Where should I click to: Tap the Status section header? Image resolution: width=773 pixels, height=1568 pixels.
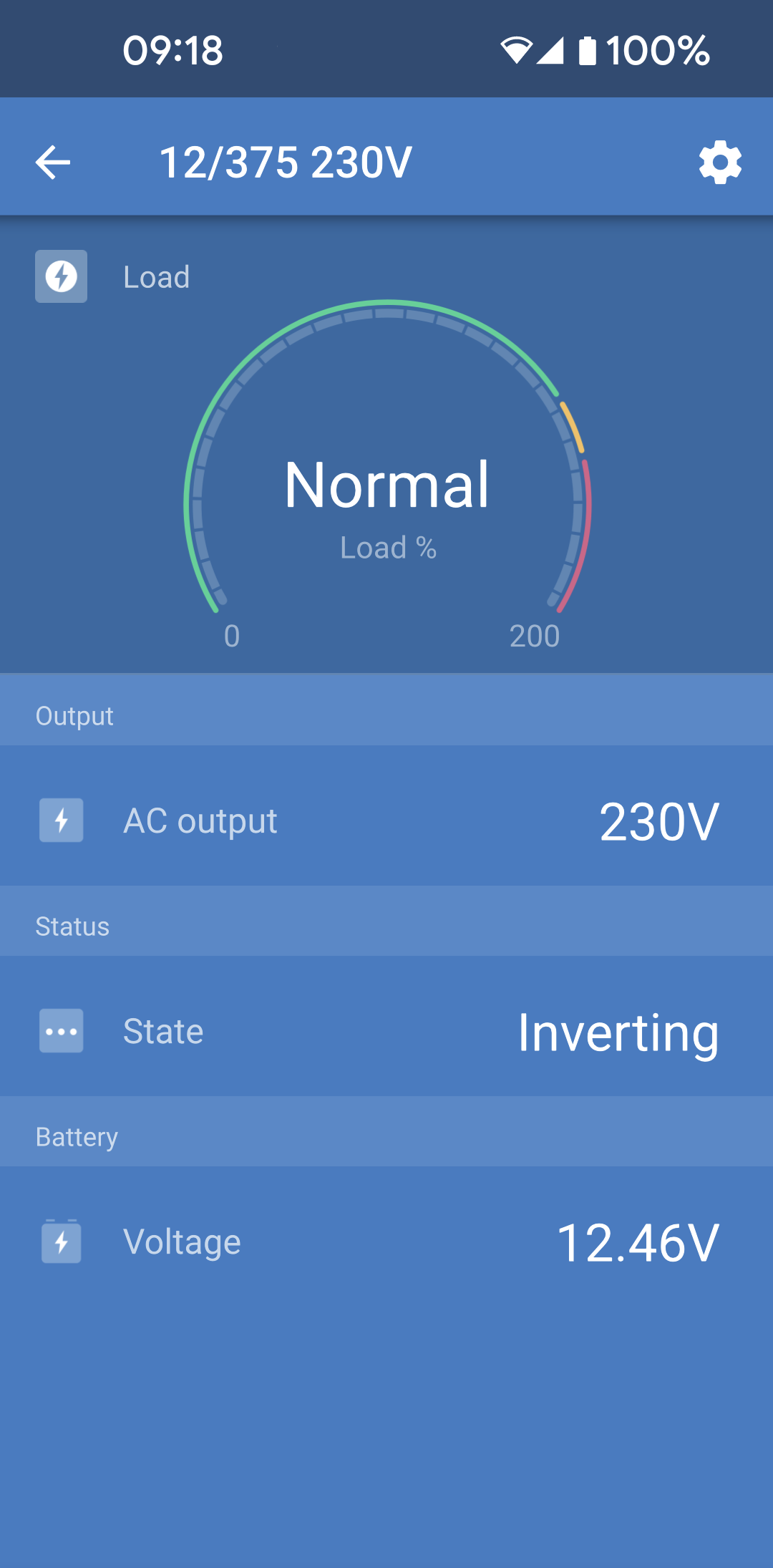[x=72, y=926]
